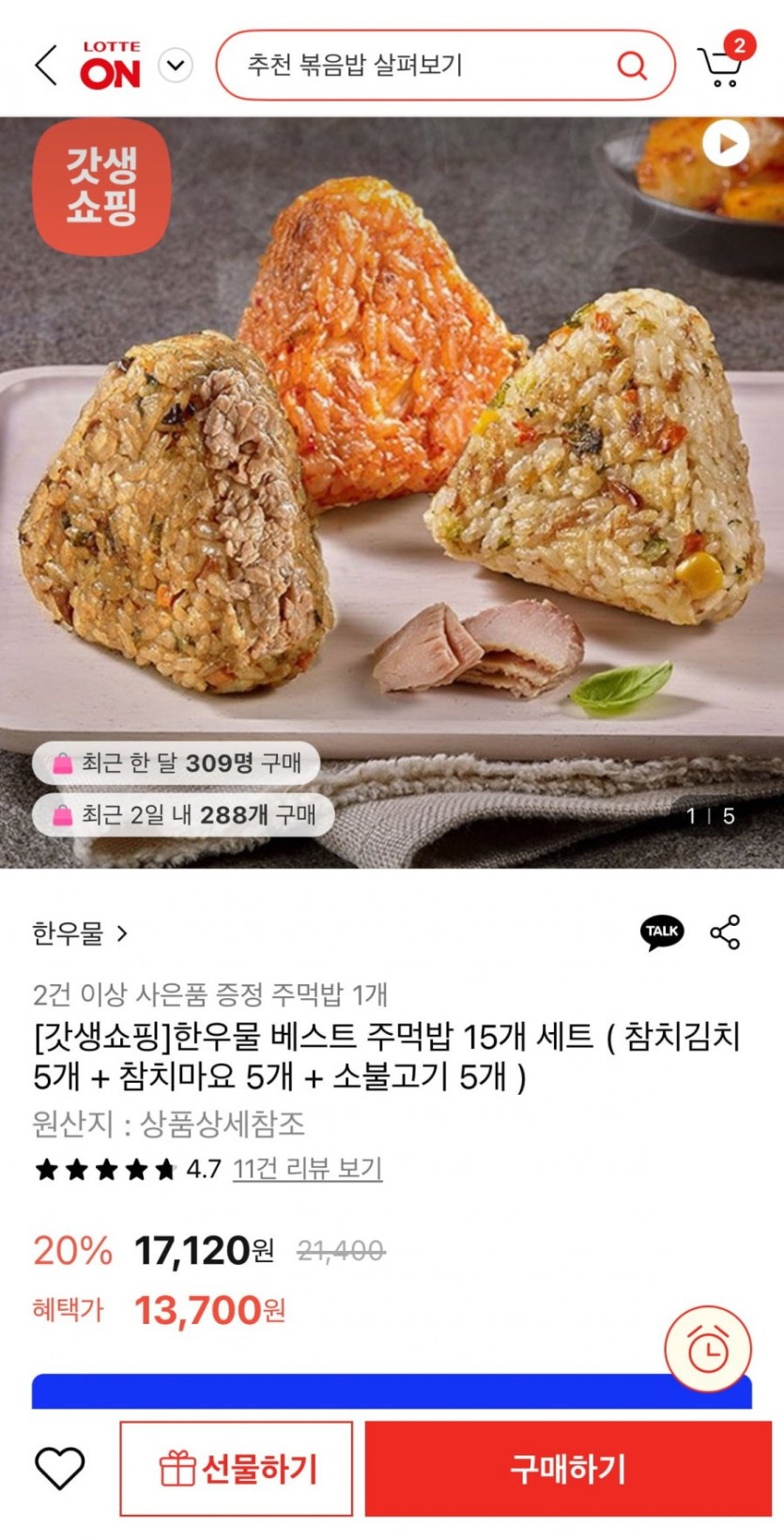View the 11 reviews link
The width and height of the screenshot is (784, 1540).
click(307, 1168)
